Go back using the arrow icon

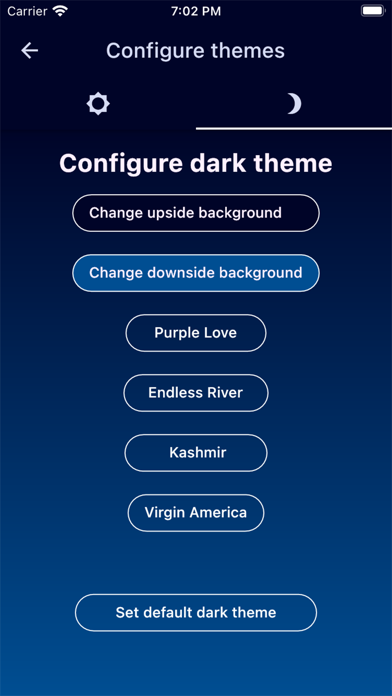pyautogui.click(x=30, y=51)
